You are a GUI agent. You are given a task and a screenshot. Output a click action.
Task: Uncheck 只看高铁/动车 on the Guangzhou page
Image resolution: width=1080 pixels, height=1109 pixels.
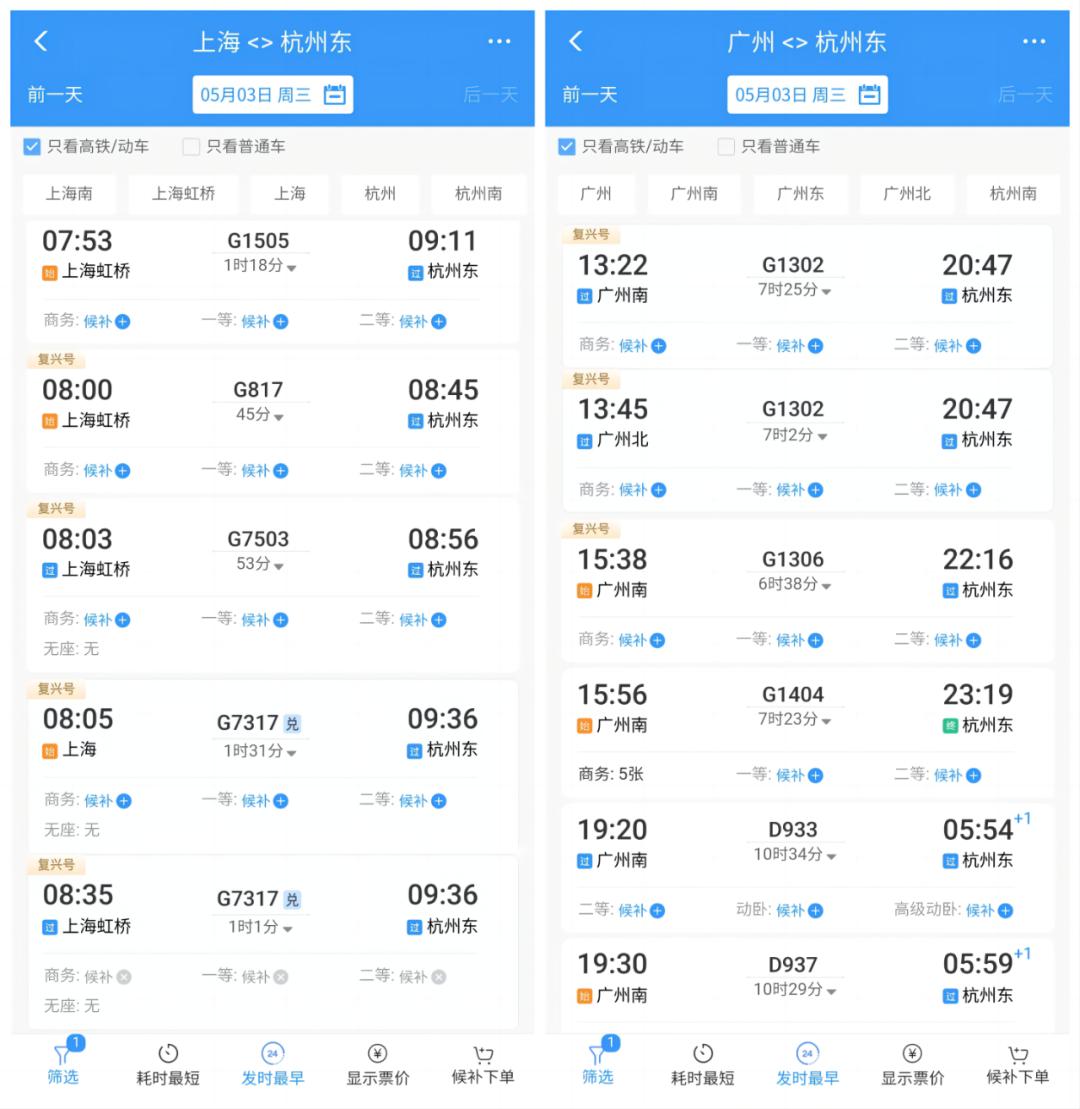click(x=567, y=146)
